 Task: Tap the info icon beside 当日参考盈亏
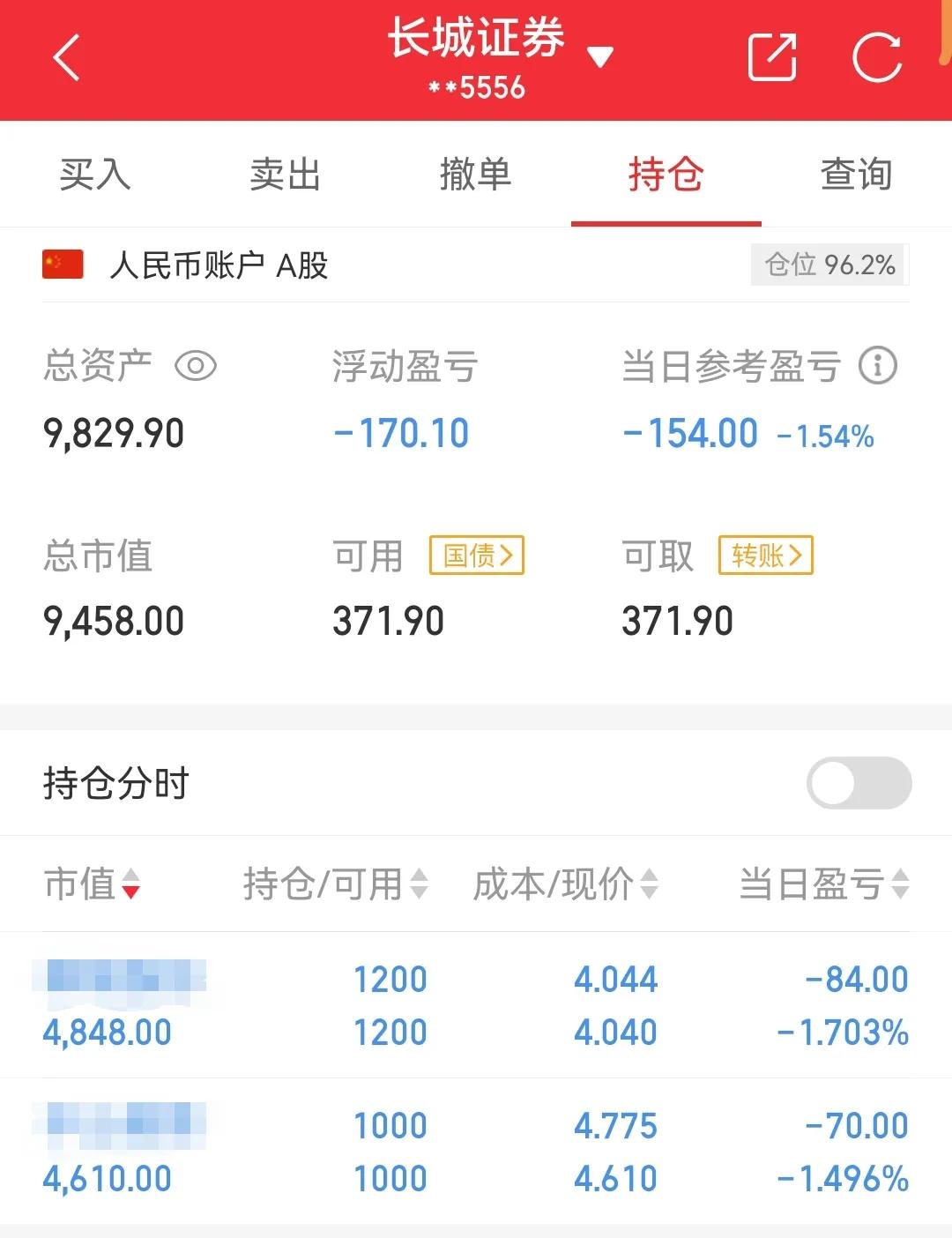(x=879, y=365)
